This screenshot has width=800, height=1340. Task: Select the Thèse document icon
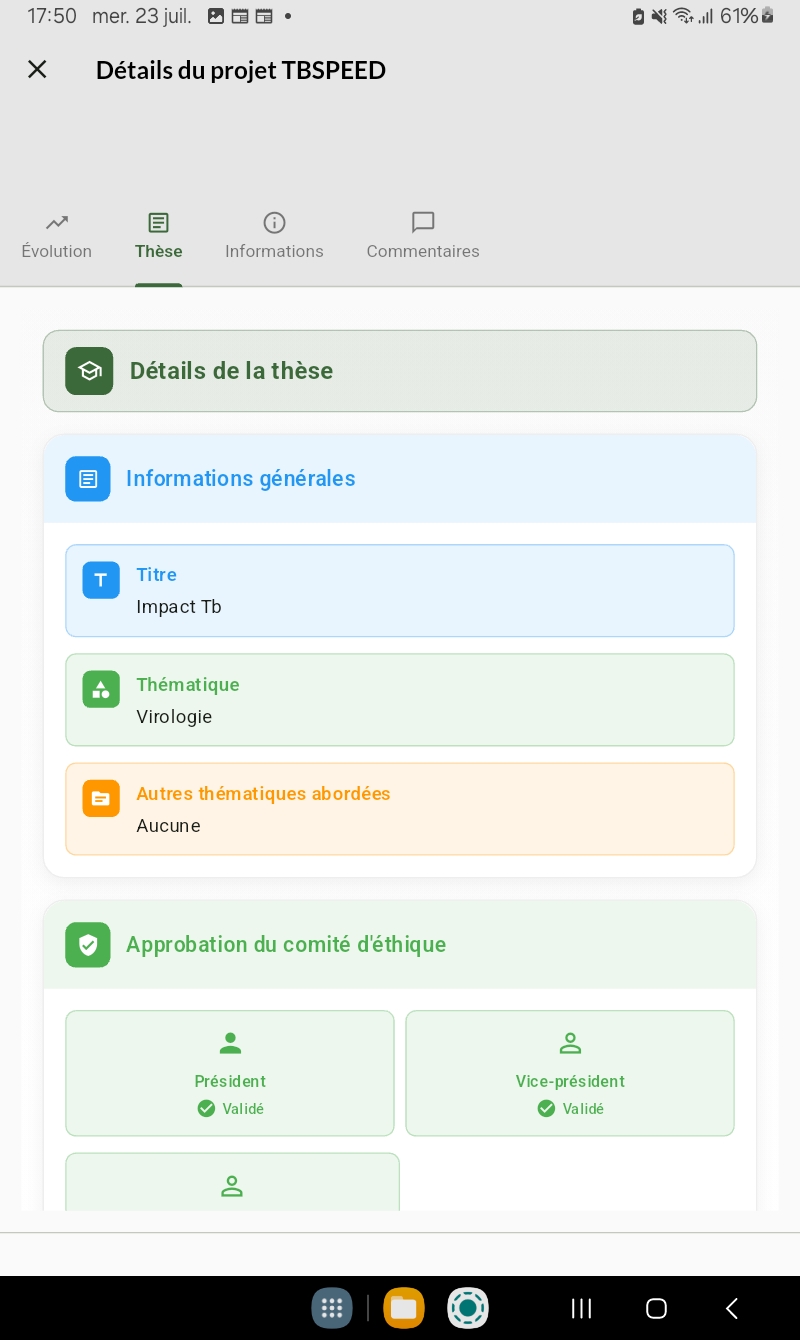pos(158,222)
